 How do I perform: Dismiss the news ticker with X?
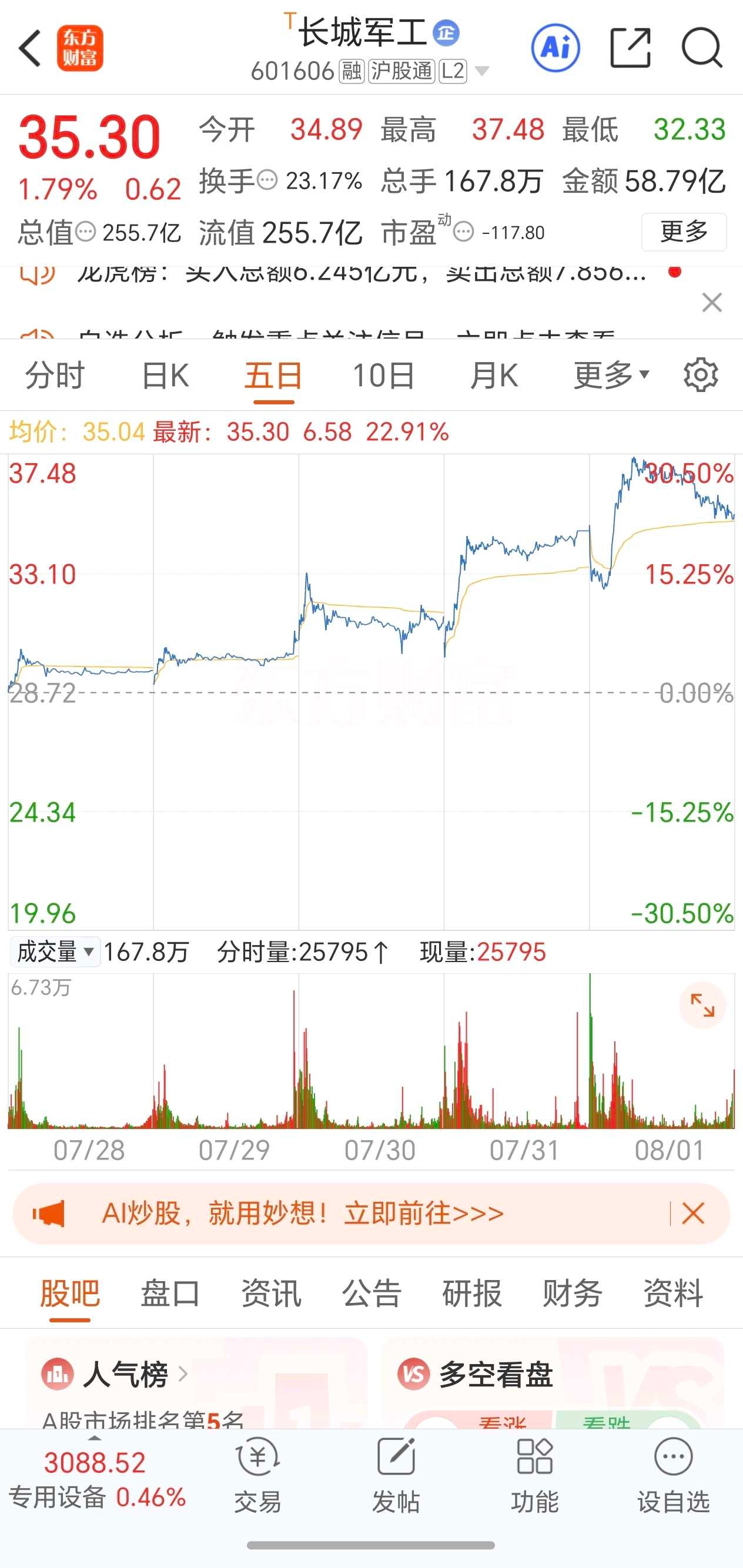[712, 303]
